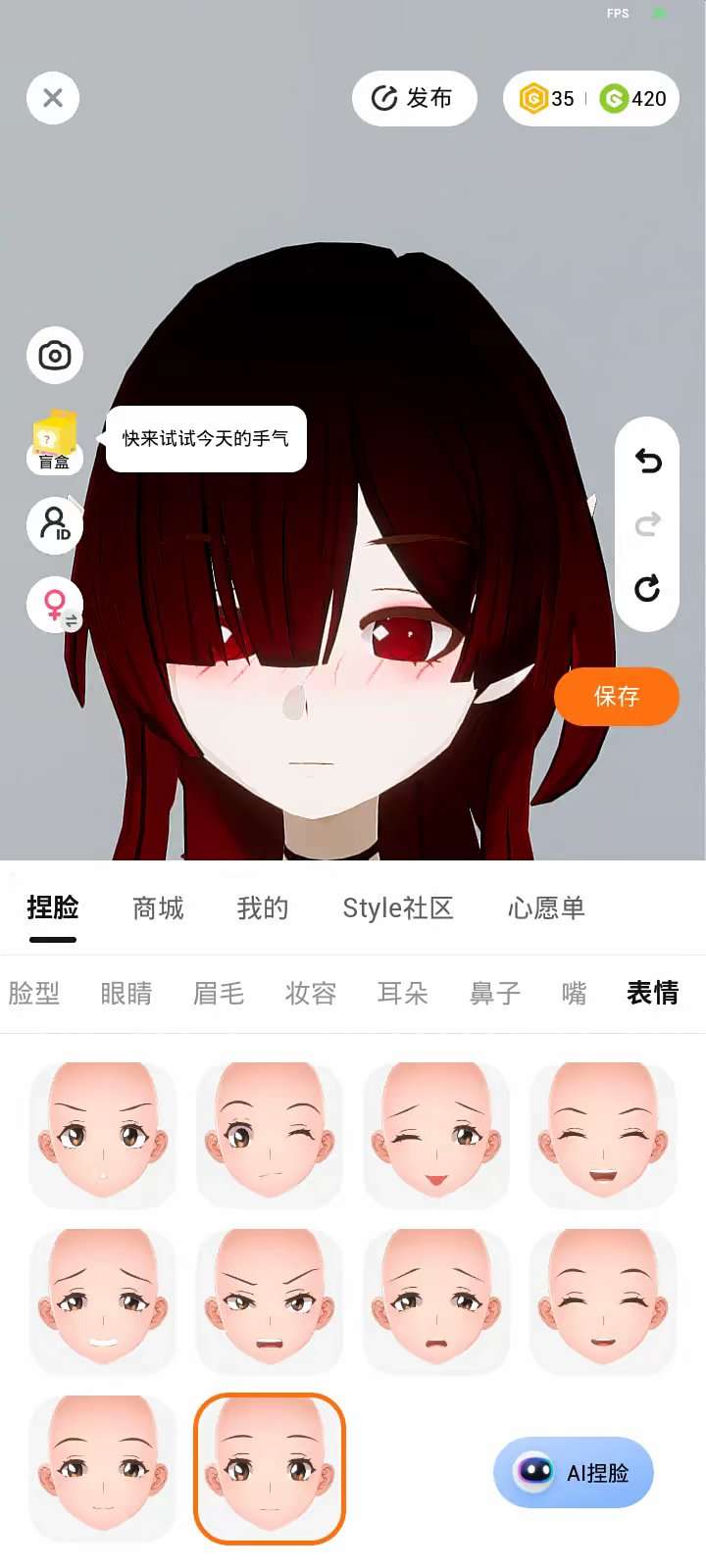Launch AI捏脸 face creator
The height and width of the screenshot is (1568, 706).
pos(574,1472)
